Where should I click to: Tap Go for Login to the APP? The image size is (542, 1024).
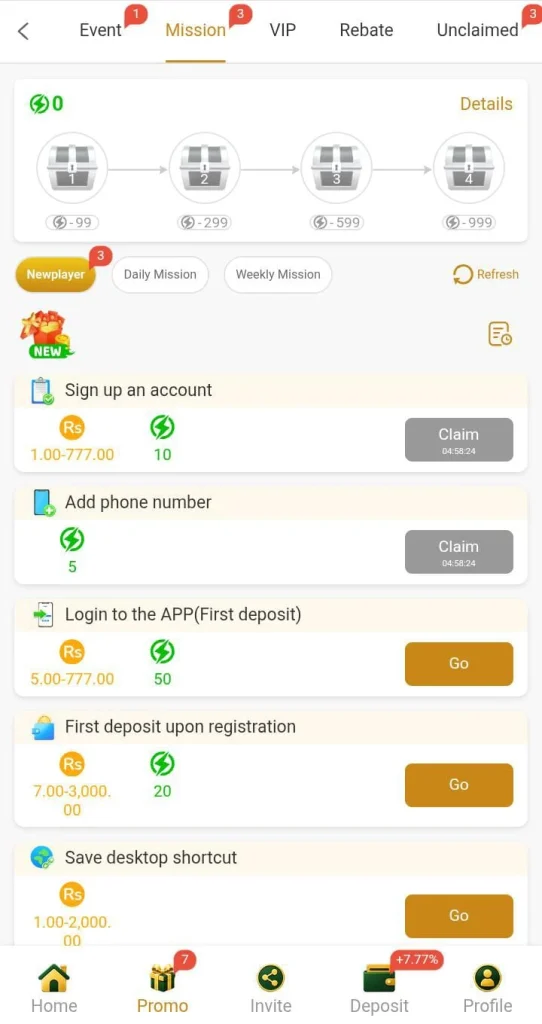(x=459, y=664)
